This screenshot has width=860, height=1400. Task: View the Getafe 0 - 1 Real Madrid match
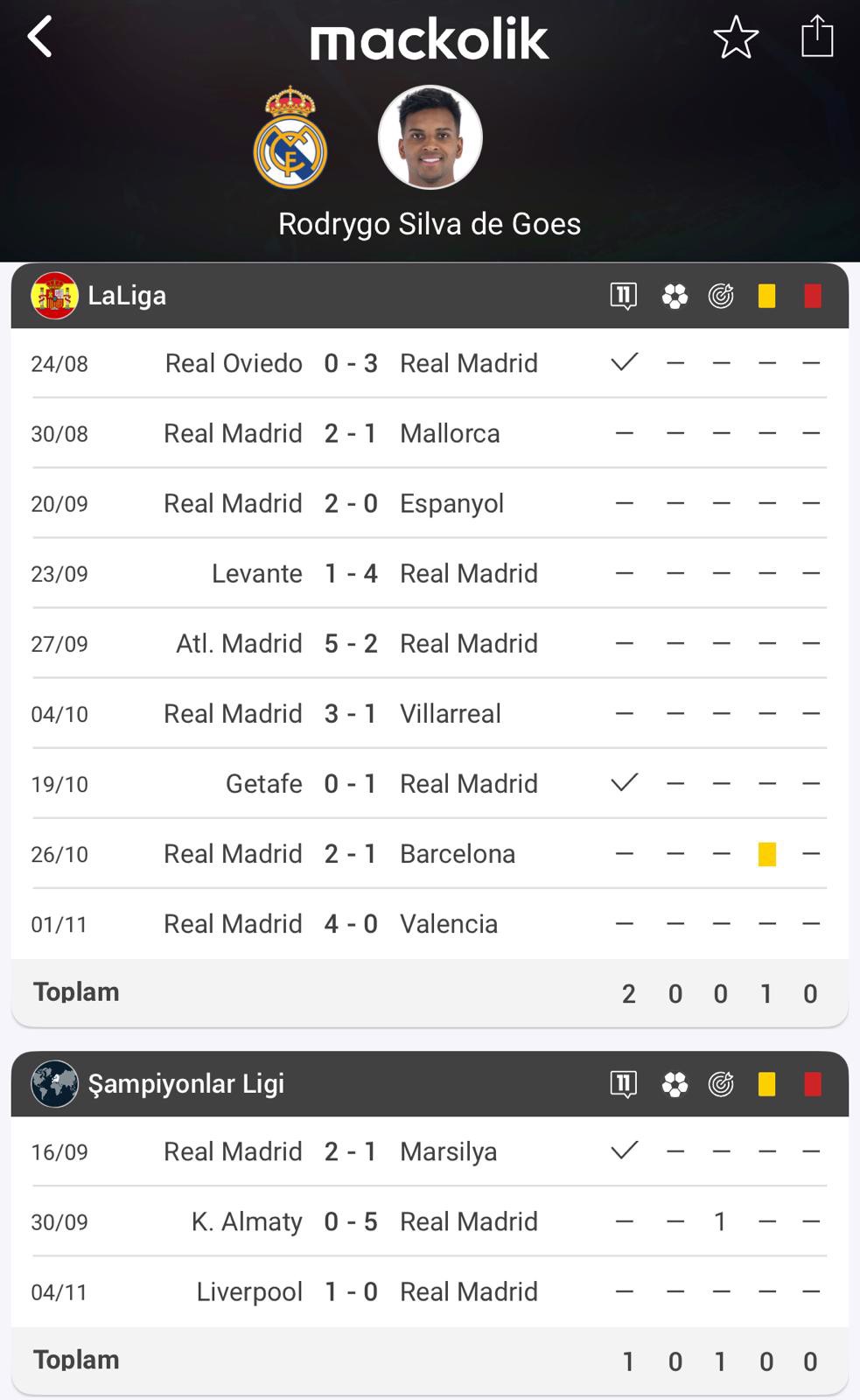pos(351,783)
